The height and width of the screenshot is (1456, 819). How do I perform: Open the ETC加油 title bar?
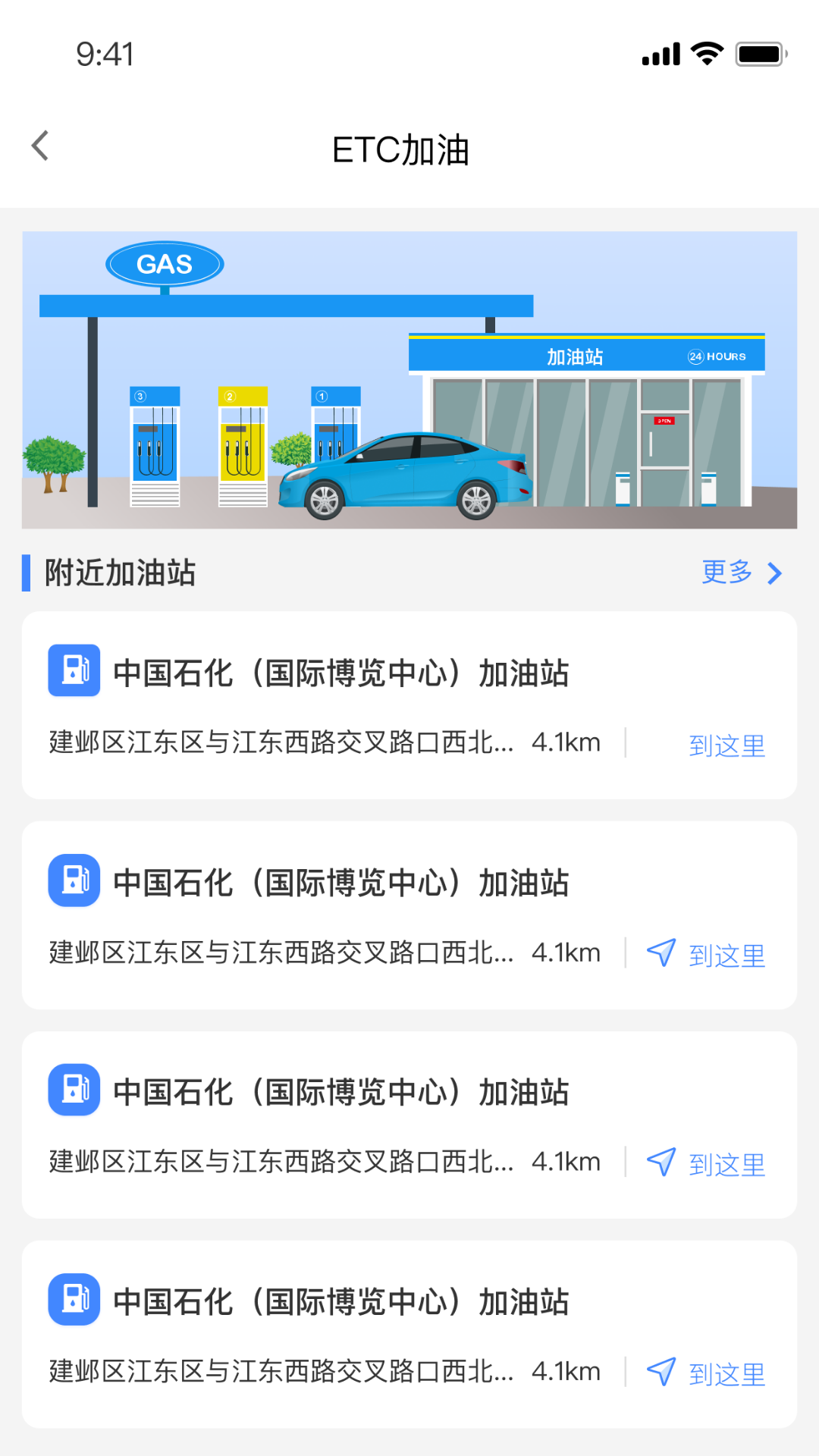pyautogui.click(x=400, y=150)
